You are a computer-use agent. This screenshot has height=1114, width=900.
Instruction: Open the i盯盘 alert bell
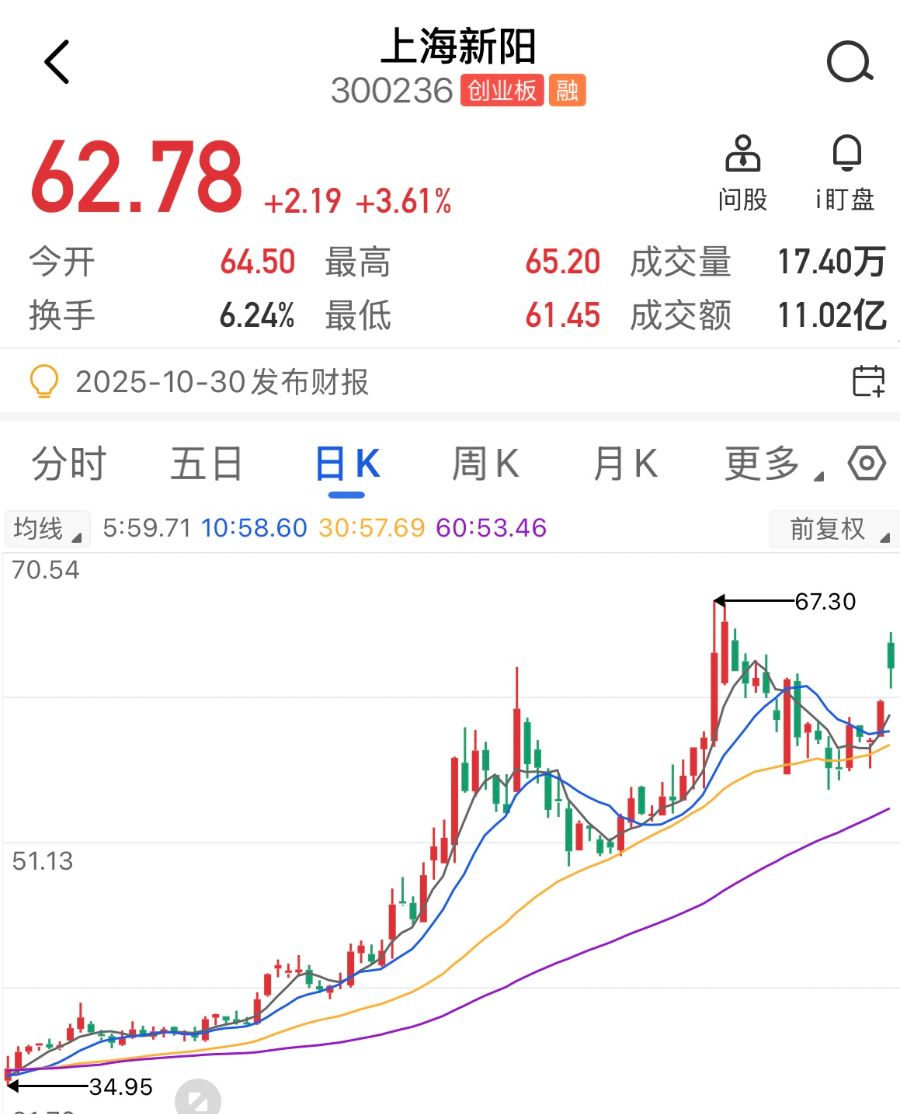[845, 174]
